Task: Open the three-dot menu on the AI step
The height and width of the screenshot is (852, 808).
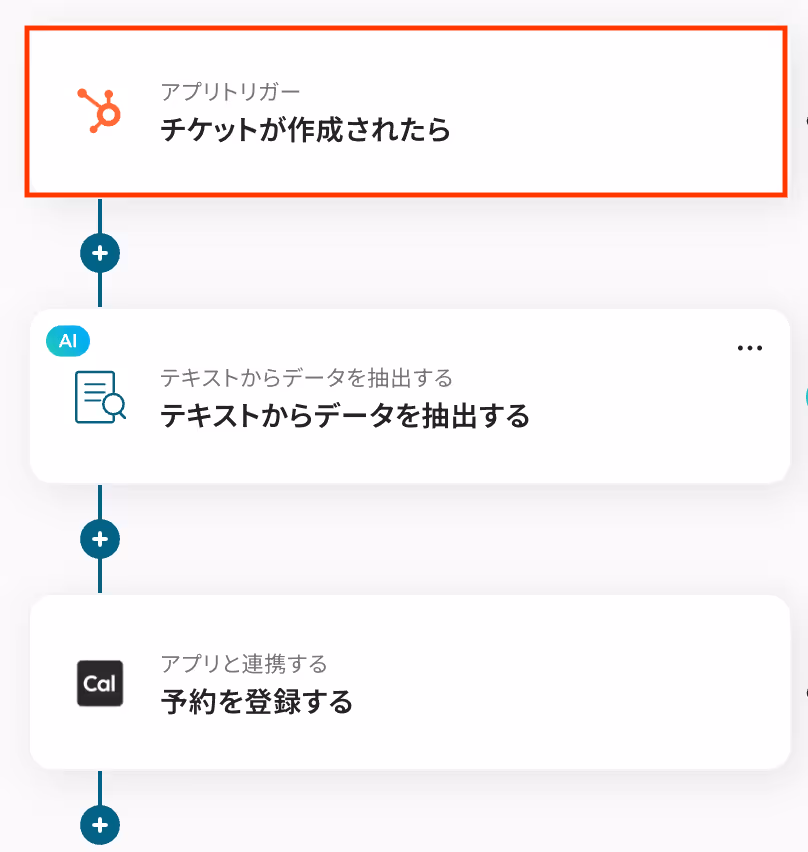Action: pos(750,348)
